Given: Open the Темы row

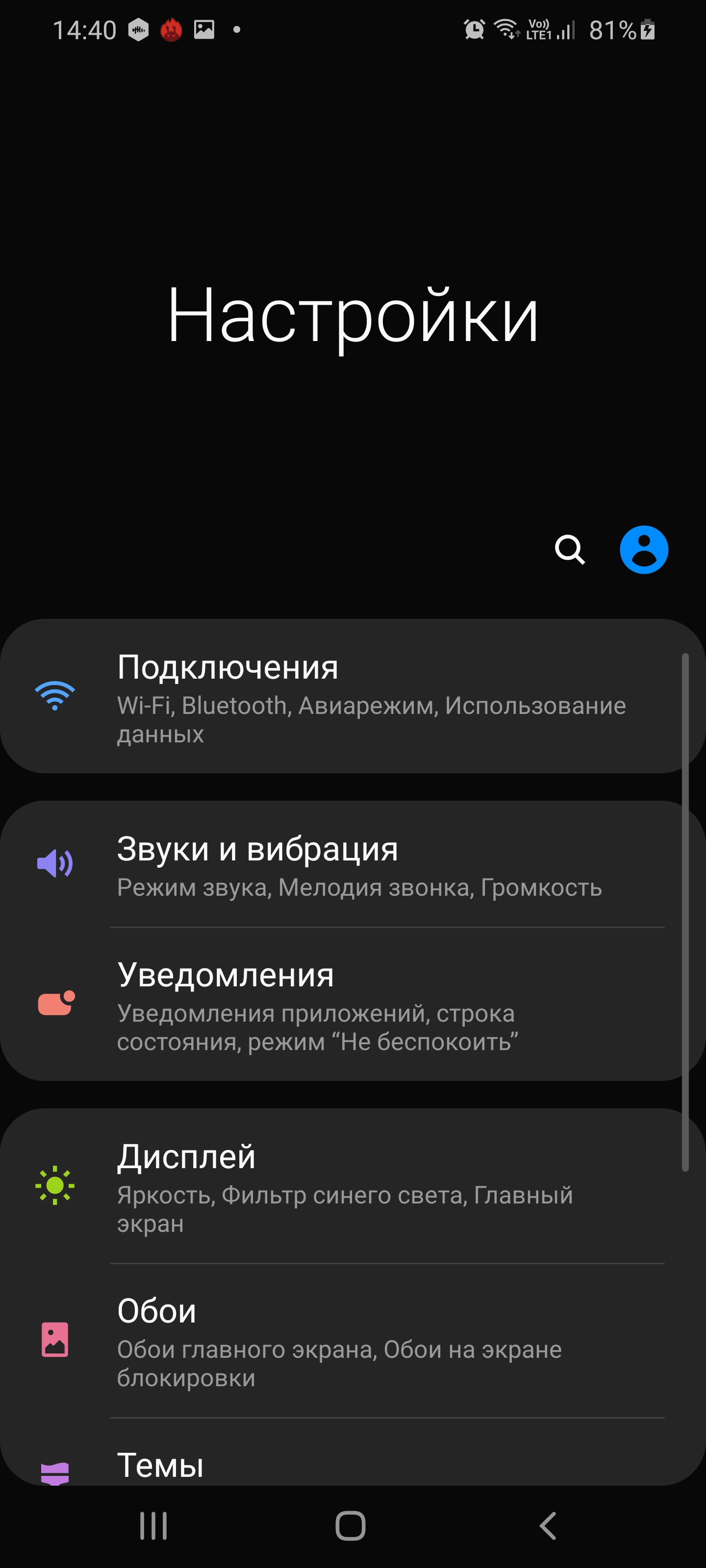Looking at the screenshot, I should [353, 1452].
